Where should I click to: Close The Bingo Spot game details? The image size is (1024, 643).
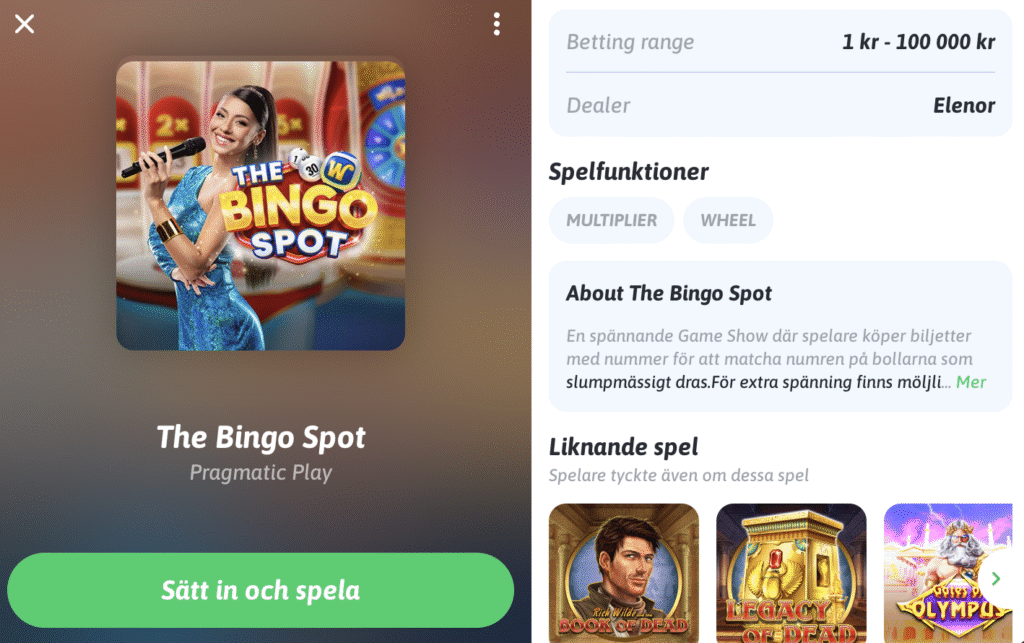point(24,24)
